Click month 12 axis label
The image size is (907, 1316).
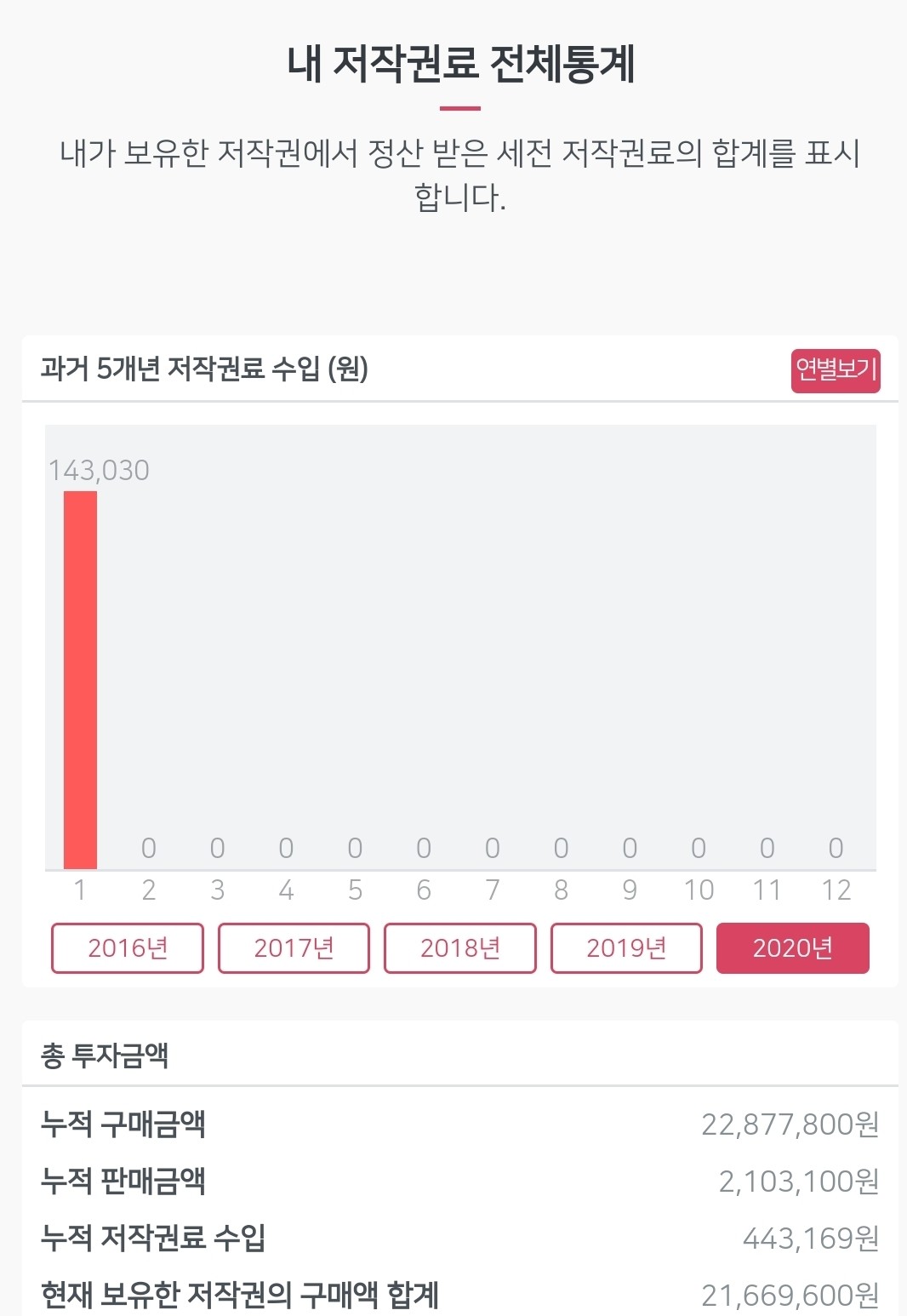point(838,891)
